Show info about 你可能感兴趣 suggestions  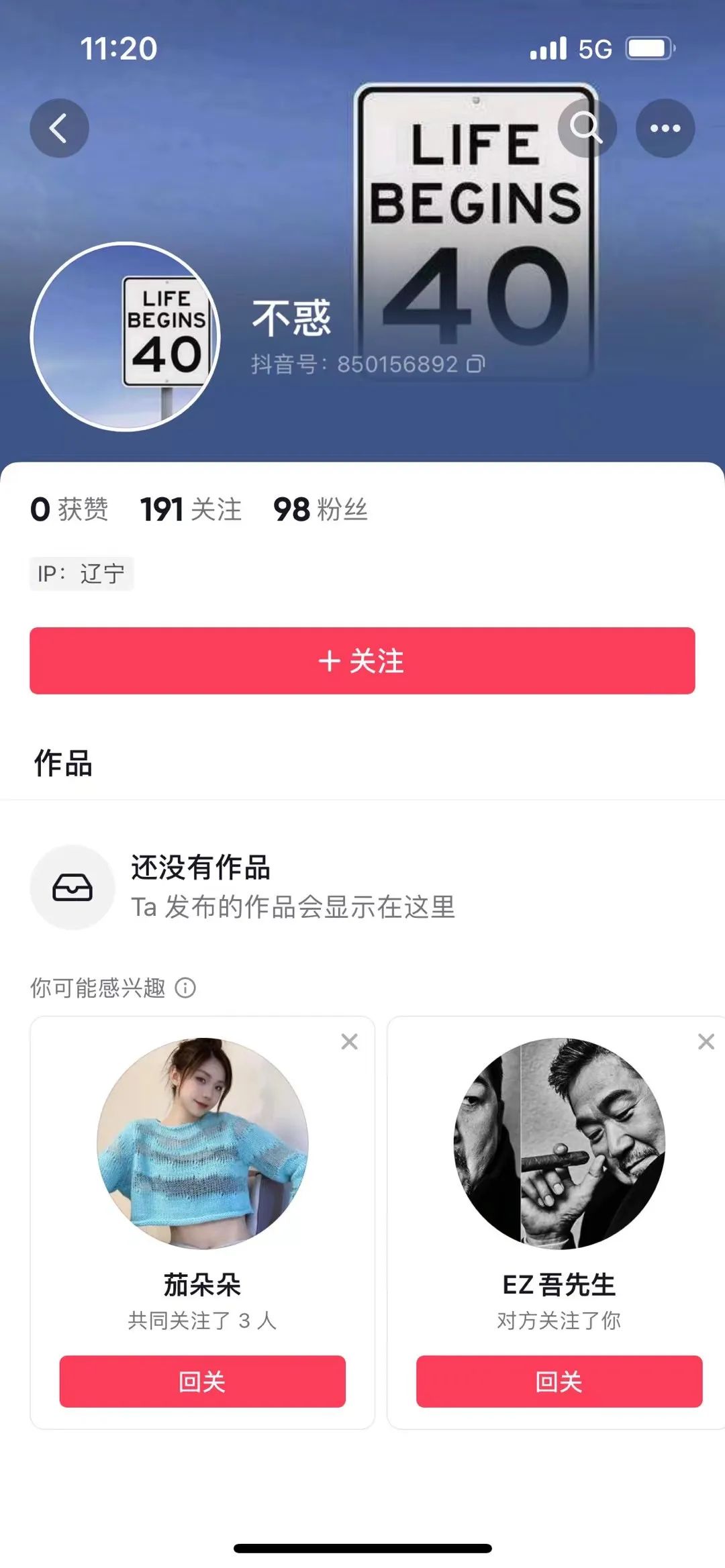185,988
